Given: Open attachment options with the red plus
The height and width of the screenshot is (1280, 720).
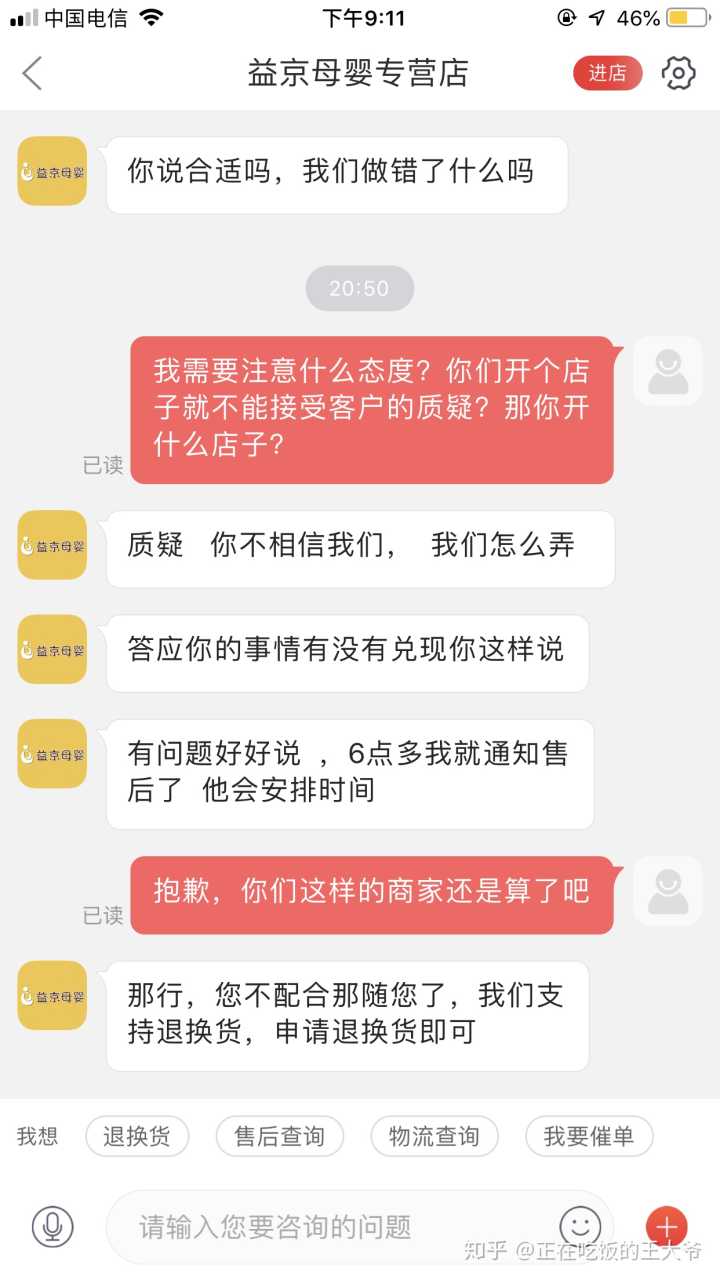Looking at the screenshot, I should coord(666,1226).
